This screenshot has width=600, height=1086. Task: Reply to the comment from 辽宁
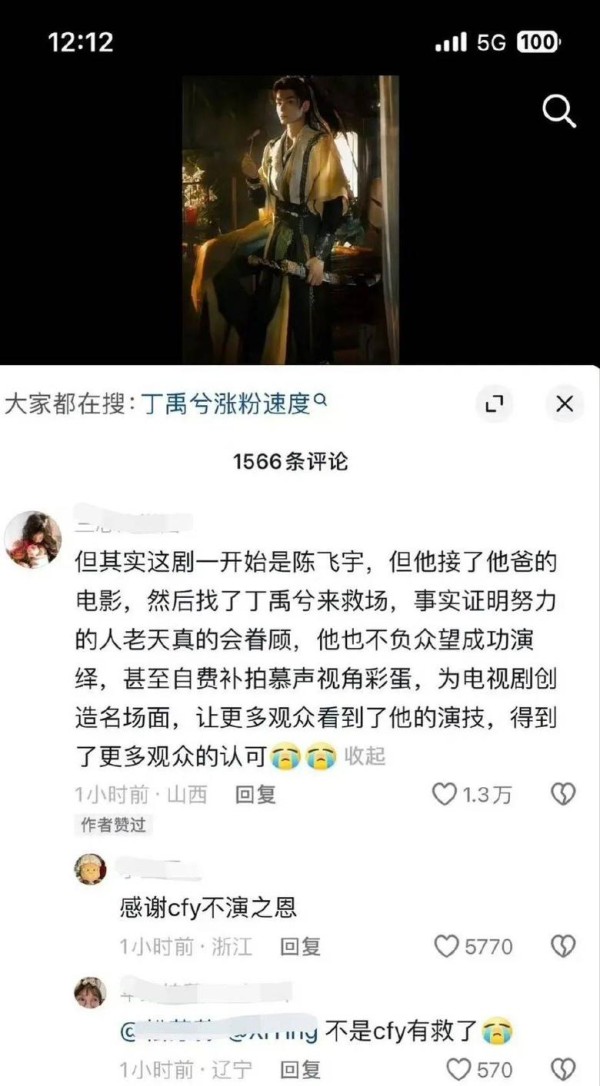coord(300,1069)
